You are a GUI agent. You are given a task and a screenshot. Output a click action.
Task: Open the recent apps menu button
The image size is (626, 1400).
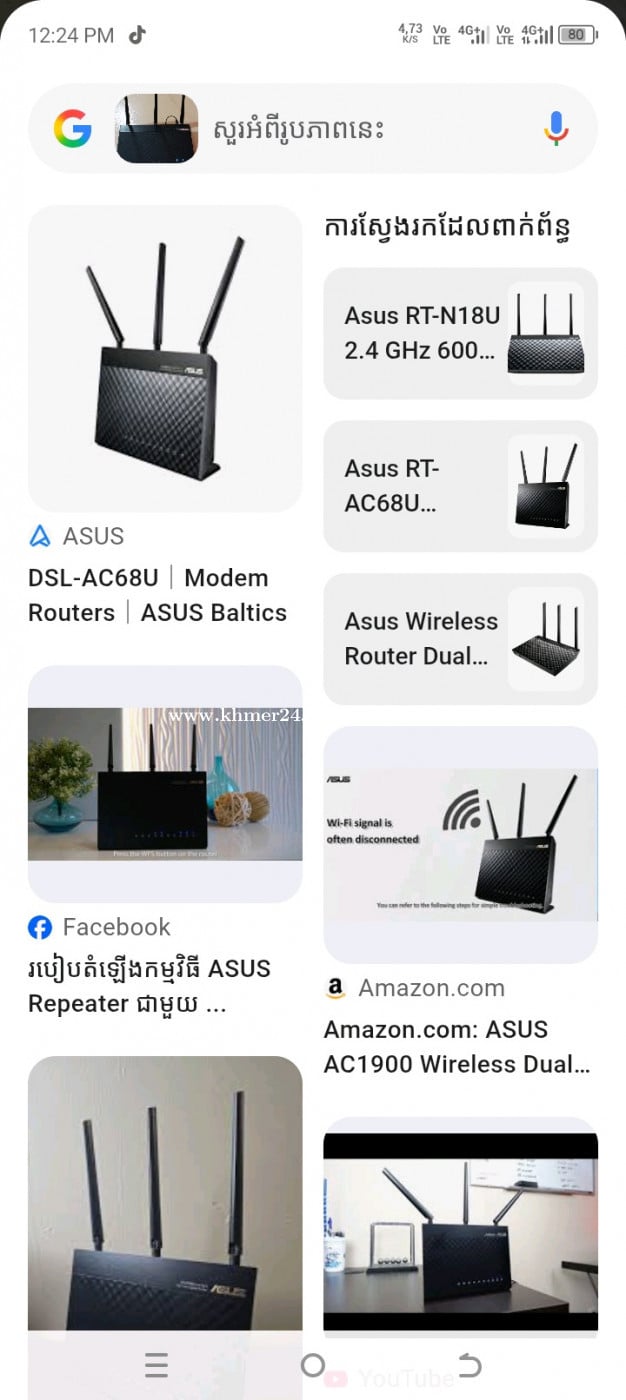(x=156, y=1365)
